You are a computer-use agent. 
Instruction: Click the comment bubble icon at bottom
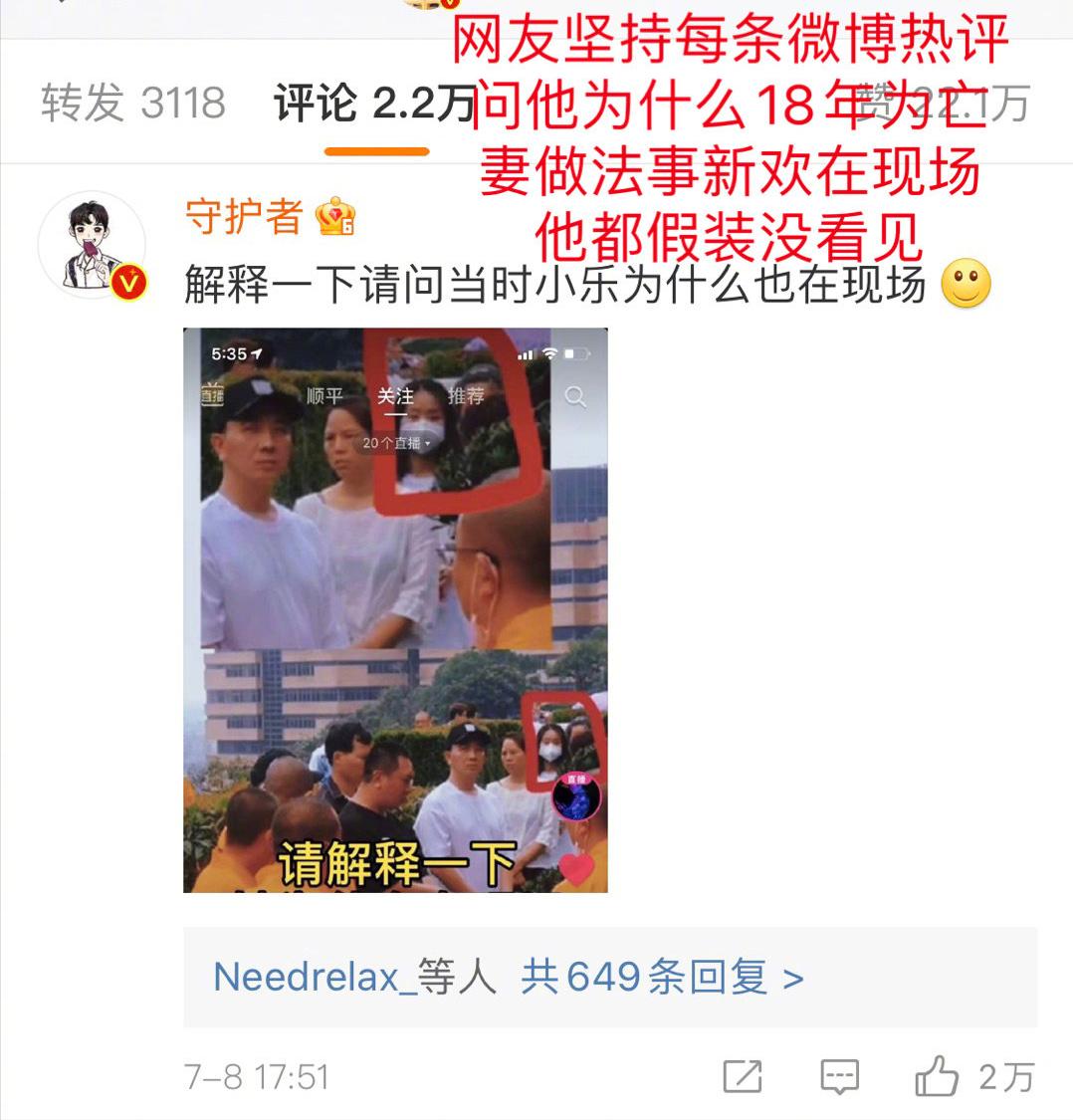[839, 1076]
